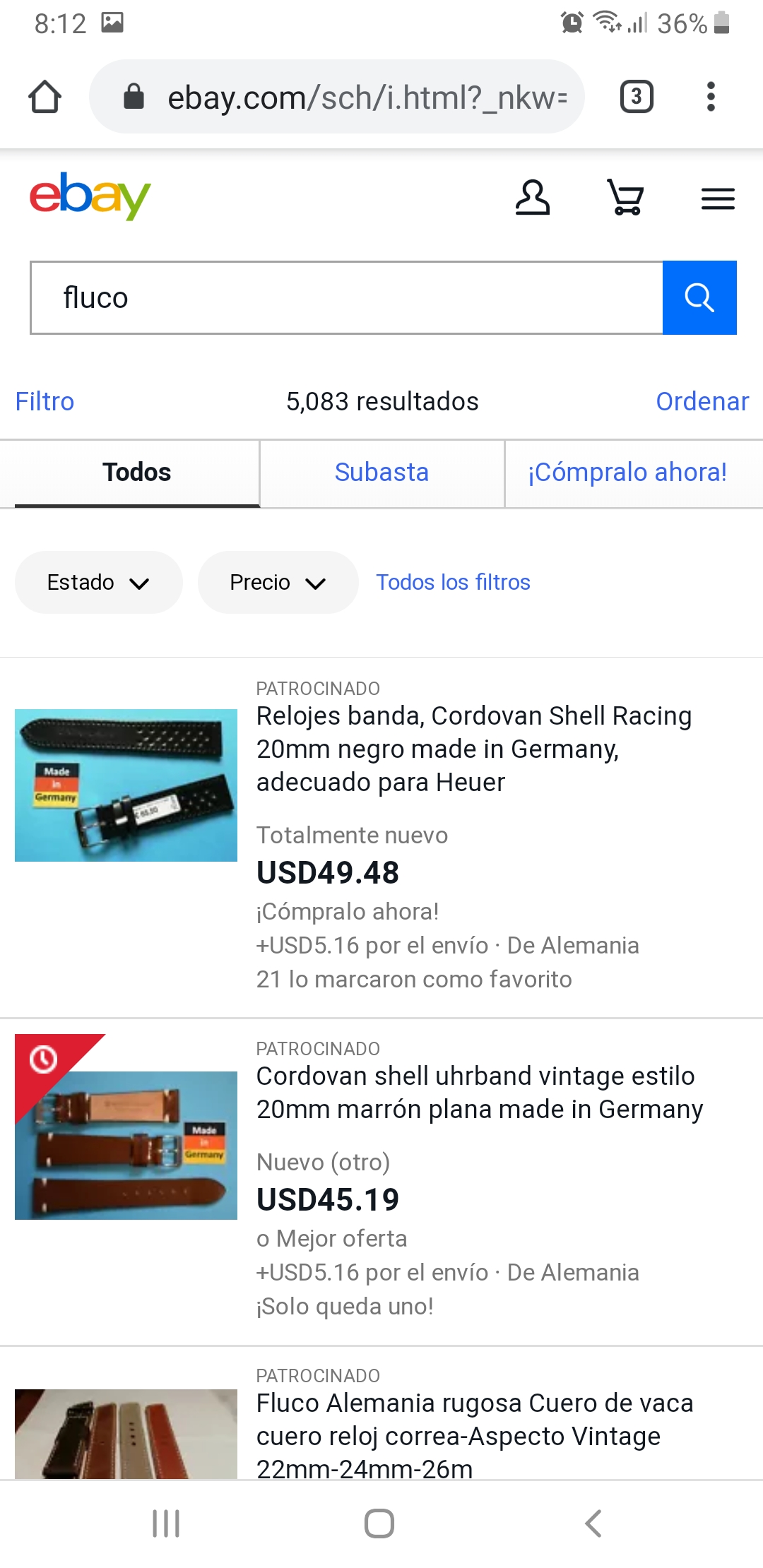This screenshot has width=763, height=1568.
Task: Tap the search field containing fluco
Action: [x=346, y=297]
